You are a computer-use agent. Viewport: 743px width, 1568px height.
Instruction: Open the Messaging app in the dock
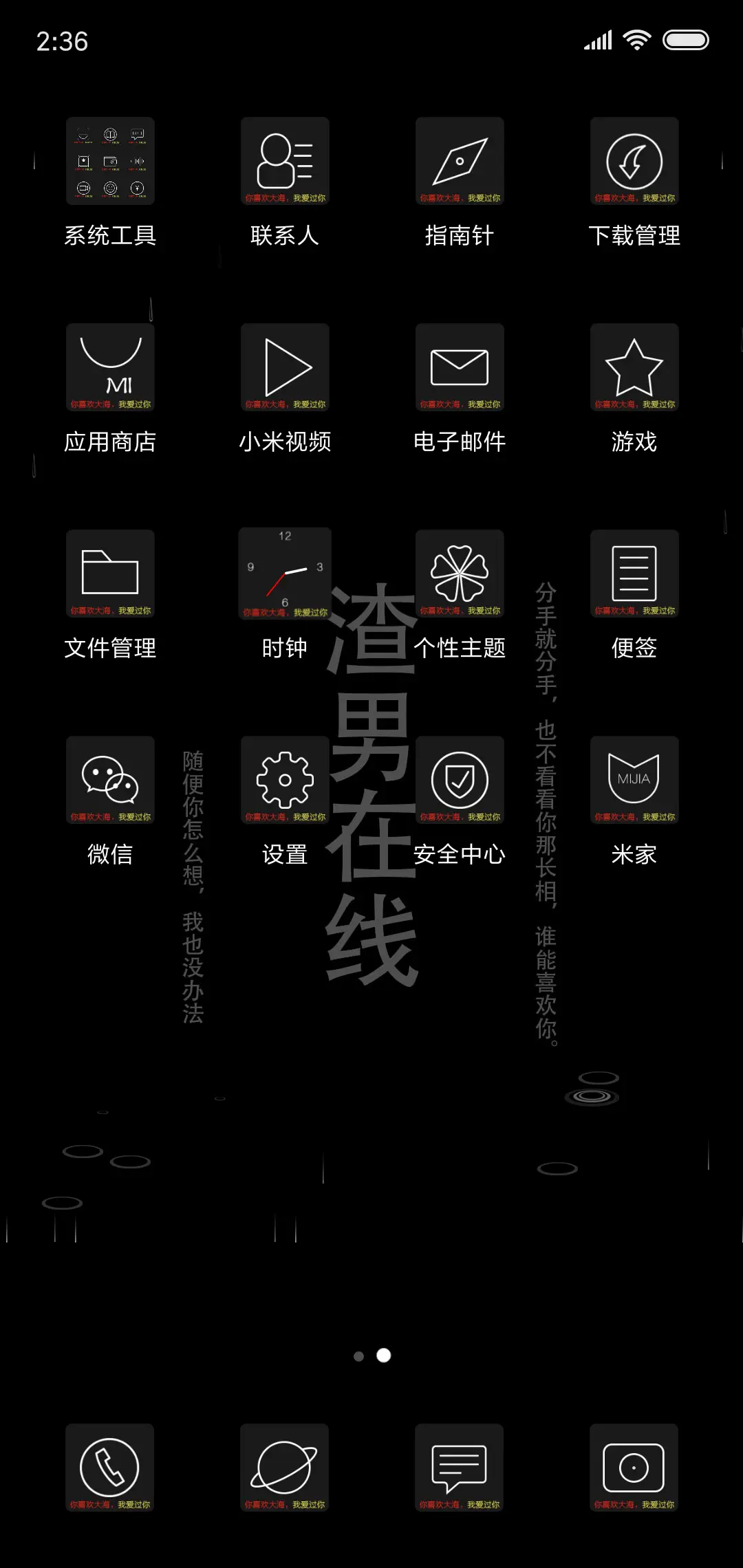click(459, 1469)
